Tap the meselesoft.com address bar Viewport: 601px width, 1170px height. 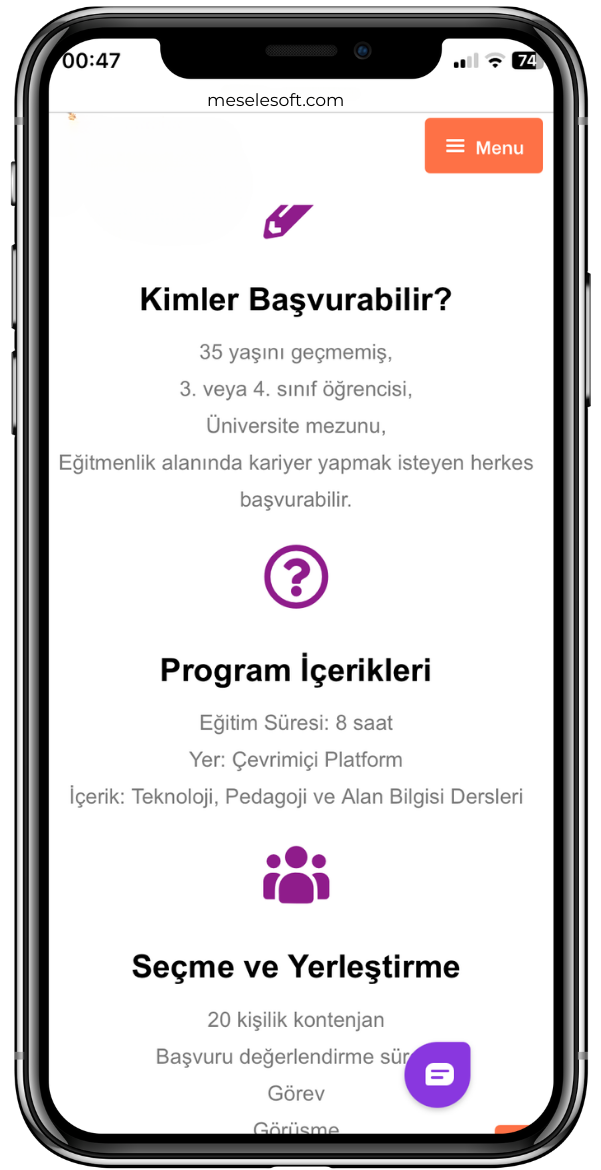tap(276, 100)
